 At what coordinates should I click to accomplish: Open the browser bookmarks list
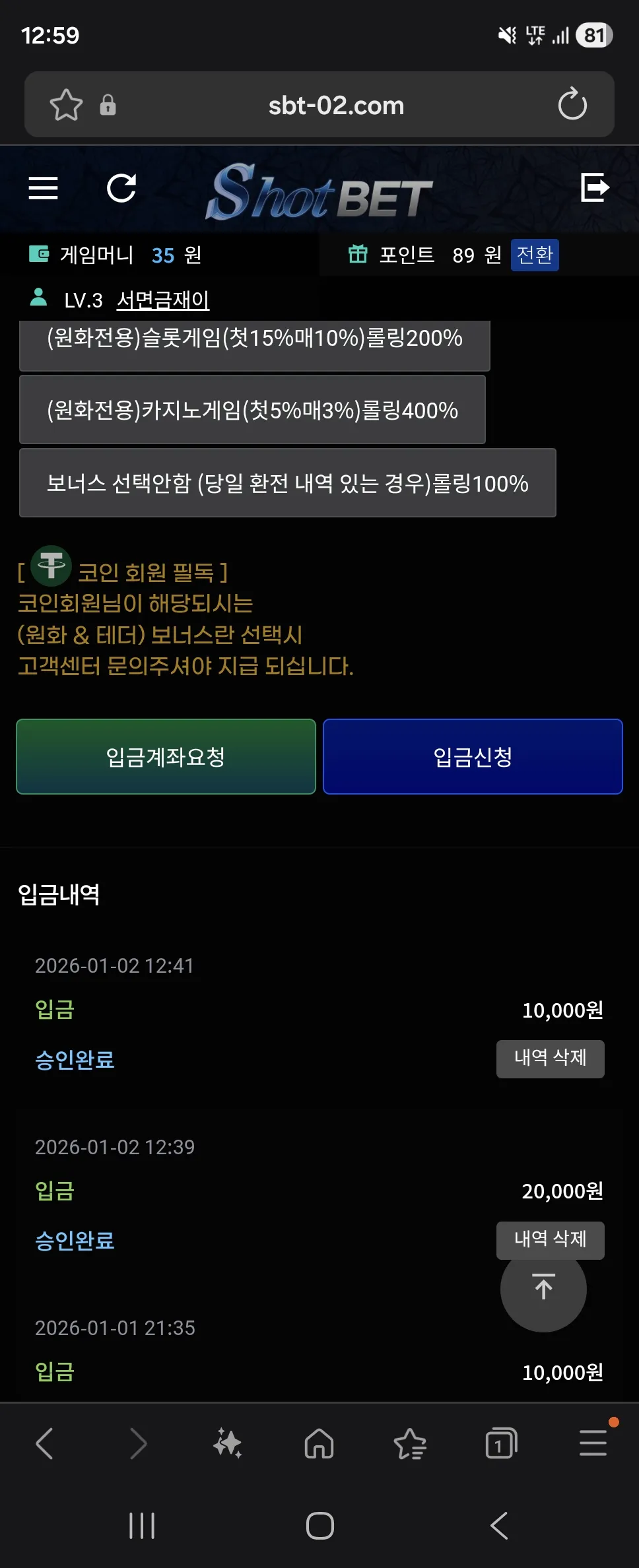[410, 1443]
